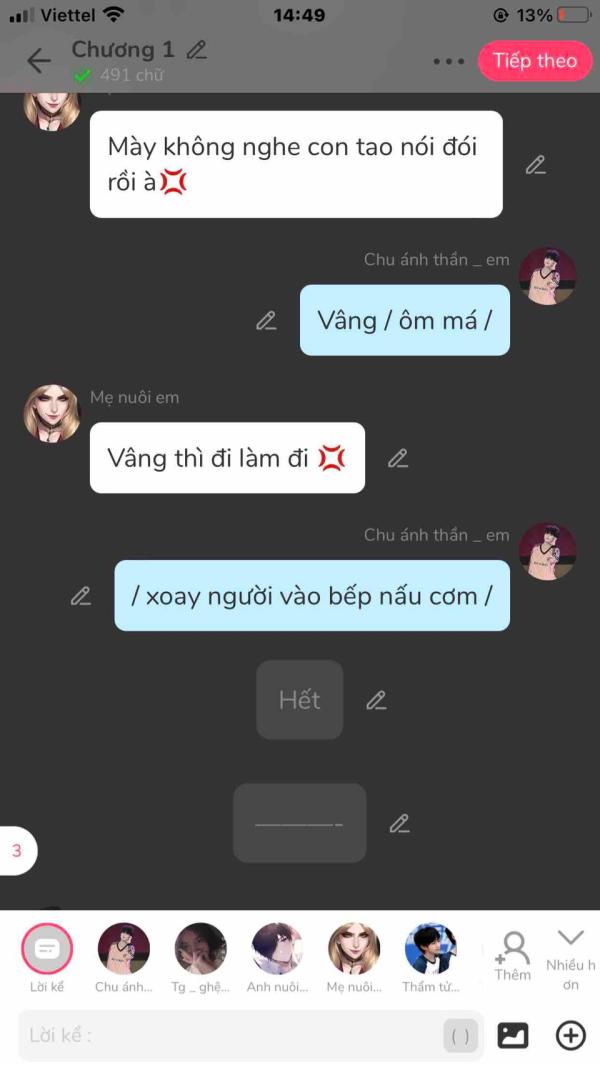Viewport: 600px width, 1067px height.
Task: Select the Lời kể narrator option
Action: click(x=47, y=950)
